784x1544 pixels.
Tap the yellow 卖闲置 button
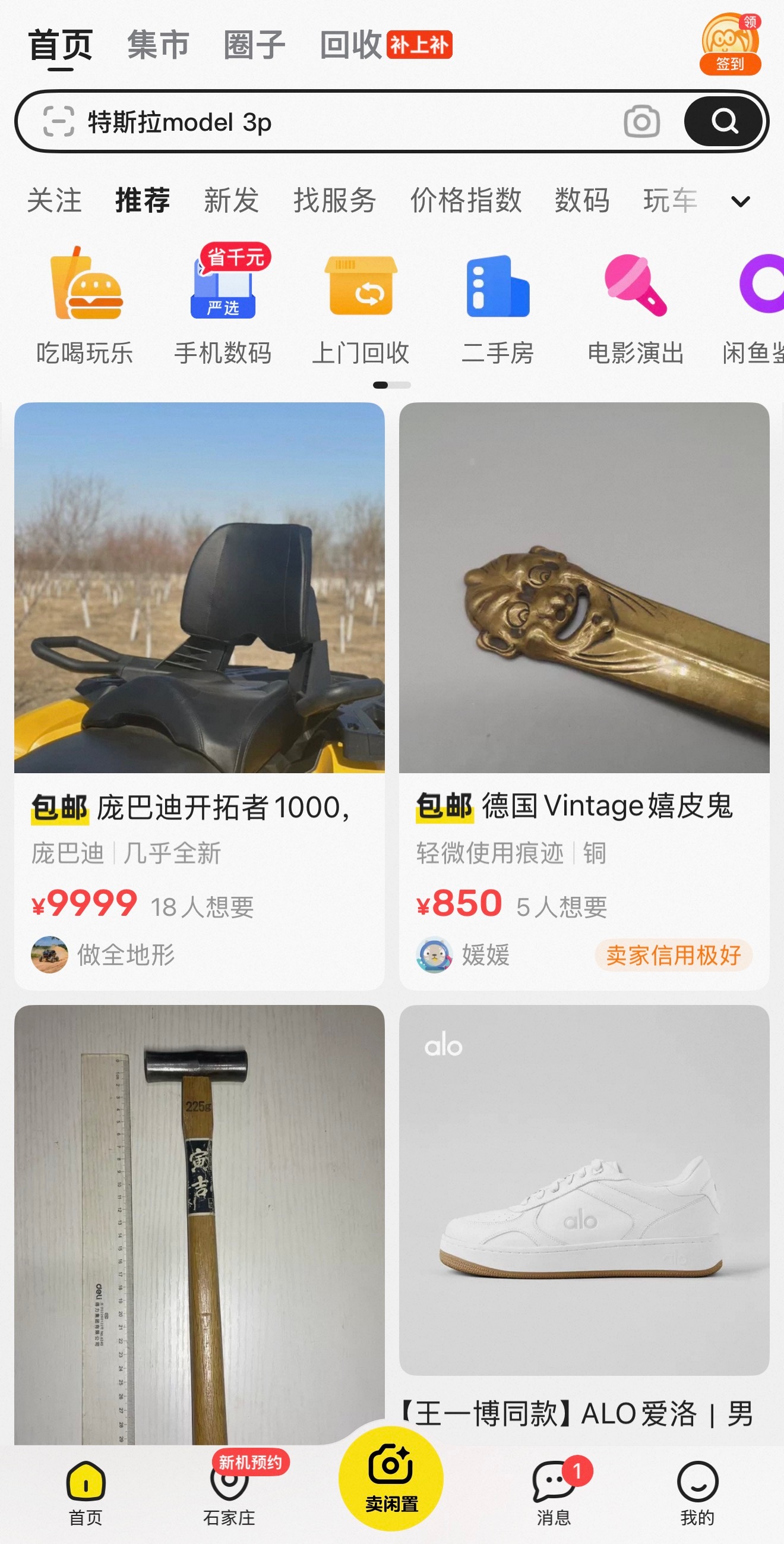391,1478
